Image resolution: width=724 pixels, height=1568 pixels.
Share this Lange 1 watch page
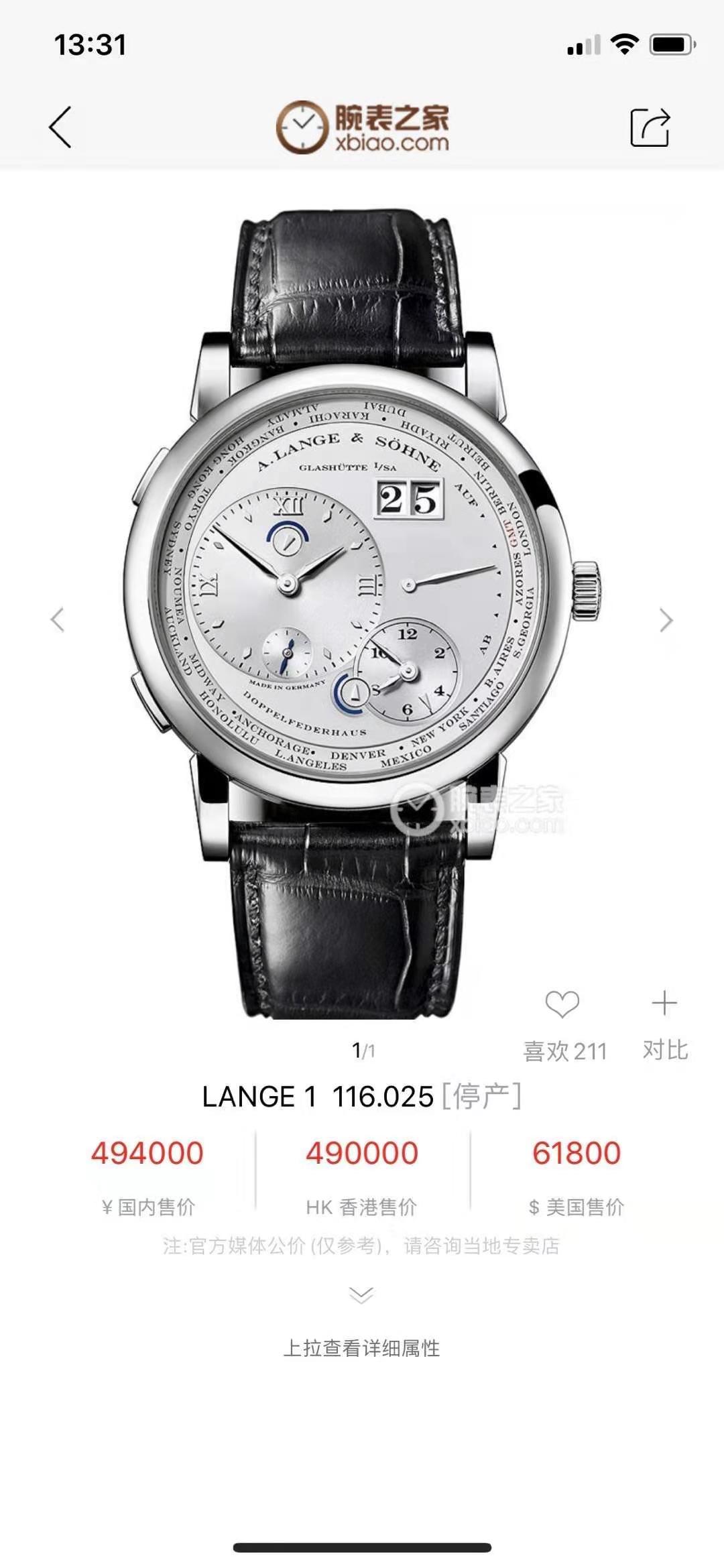click(x=650, y=127)
